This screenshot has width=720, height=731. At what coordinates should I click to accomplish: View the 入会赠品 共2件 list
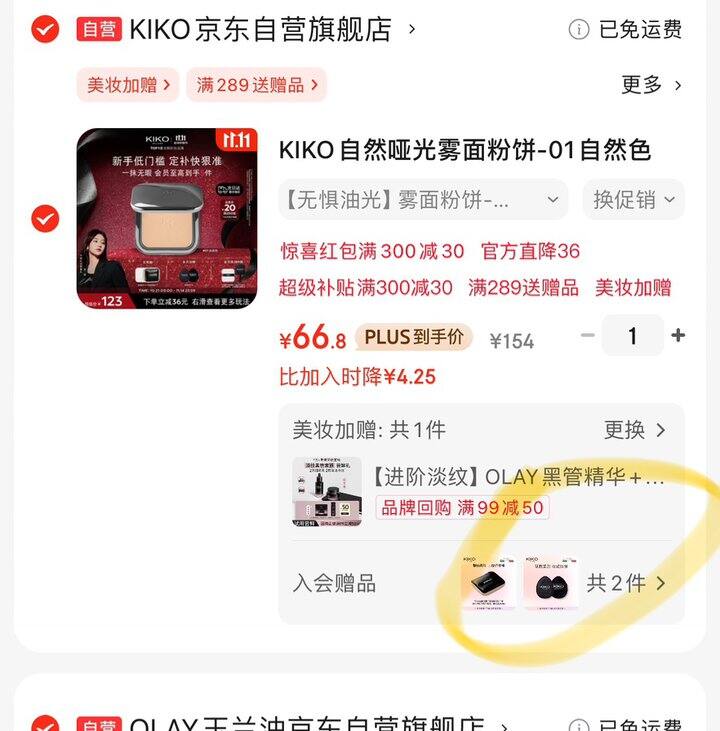tap(625, 583)
